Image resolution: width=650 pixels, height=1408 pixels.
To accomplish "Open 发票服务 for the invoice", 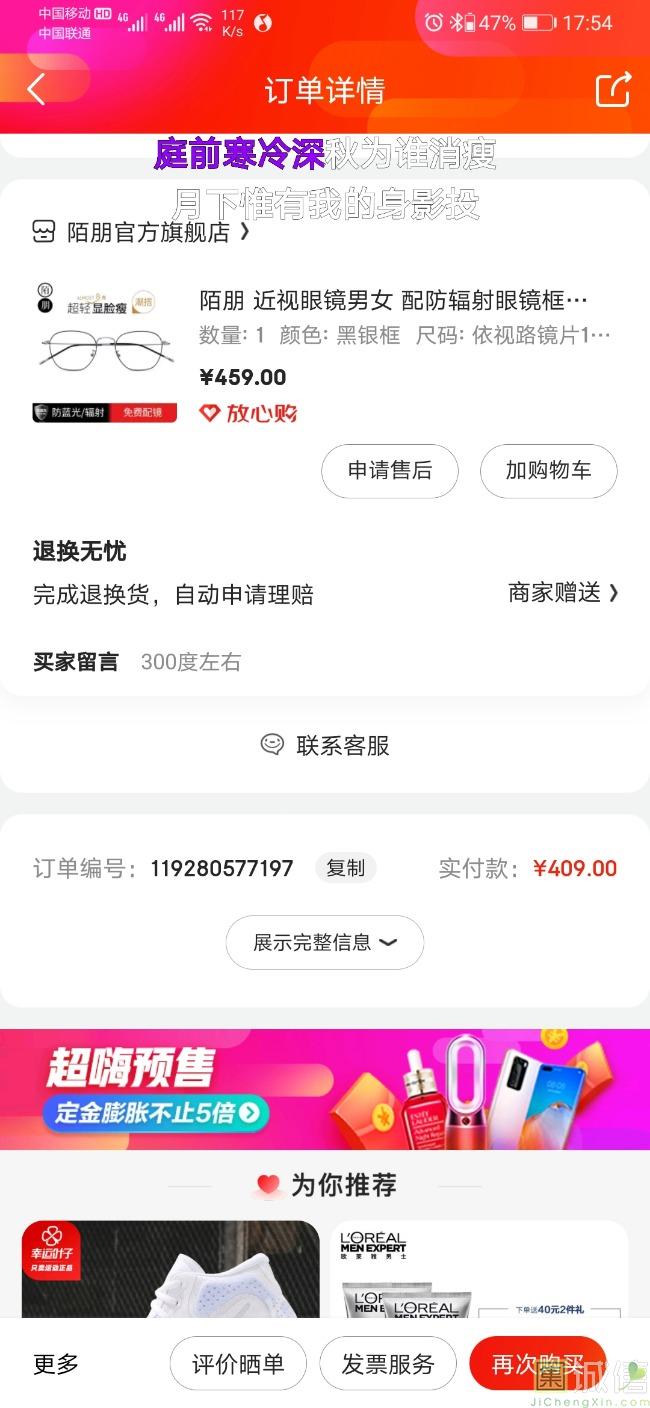I will click(x=388, y=1364).
